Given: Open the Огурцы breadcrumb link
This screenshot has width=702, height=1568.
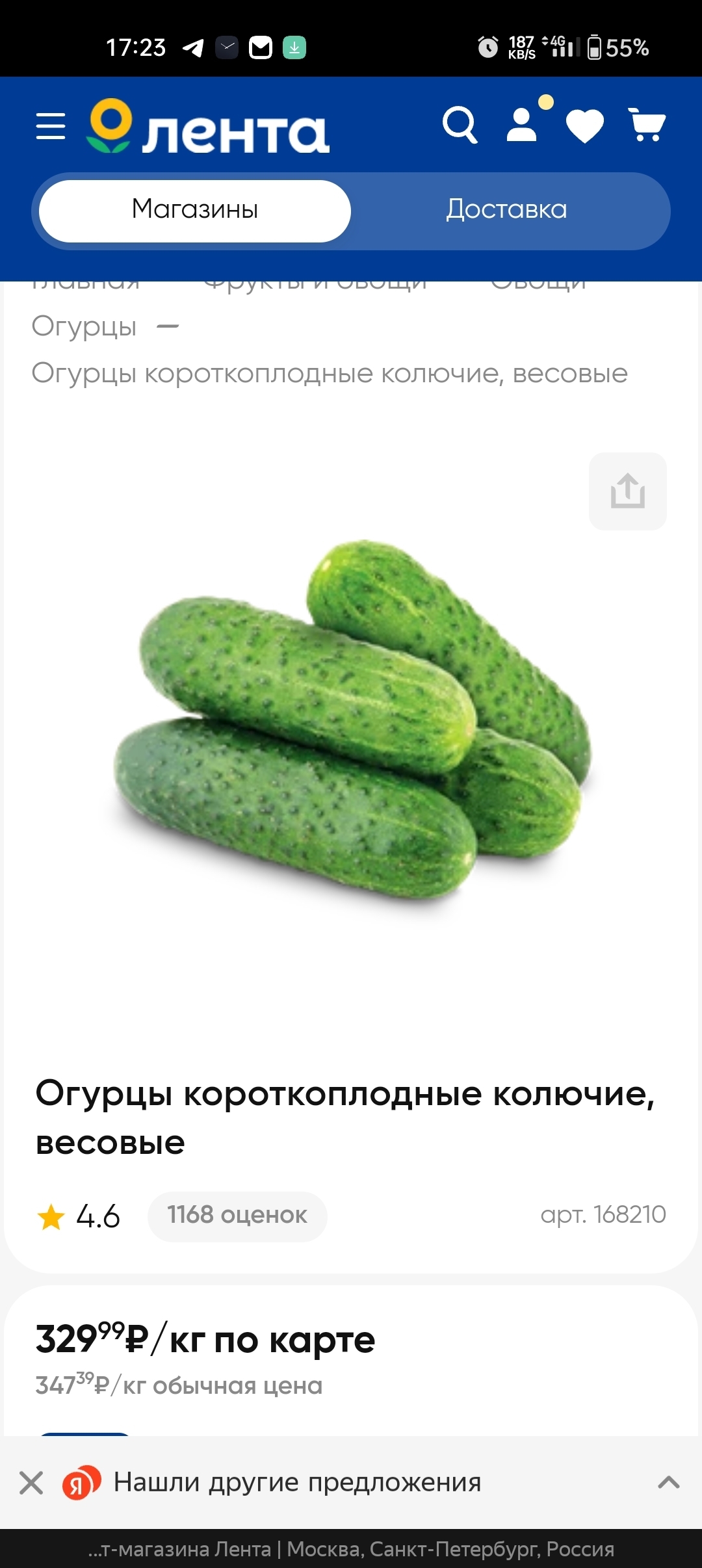Looking at the screenshot, I should pyautogui.click(x=84, y=326).
